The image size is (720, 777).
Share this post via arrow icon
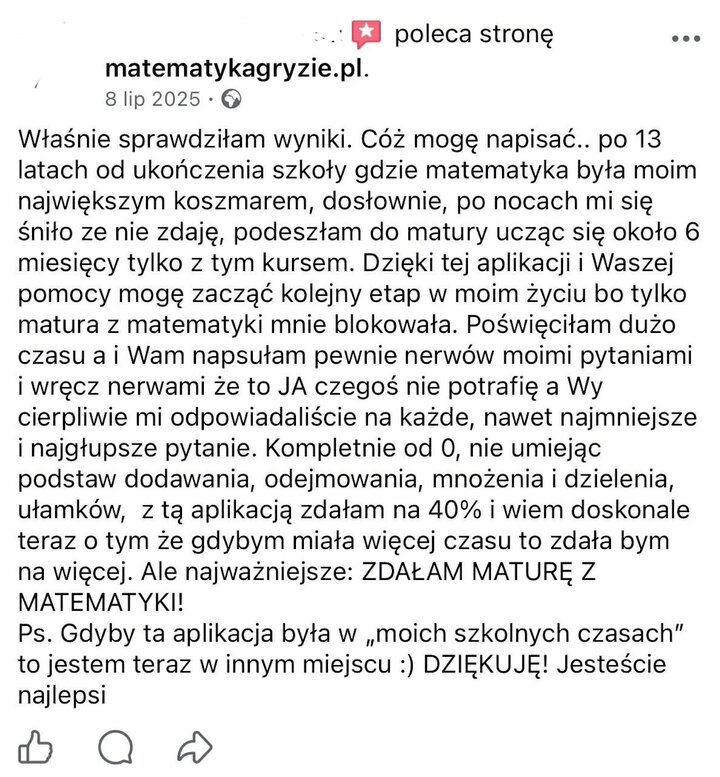click(x=195, y=746)
